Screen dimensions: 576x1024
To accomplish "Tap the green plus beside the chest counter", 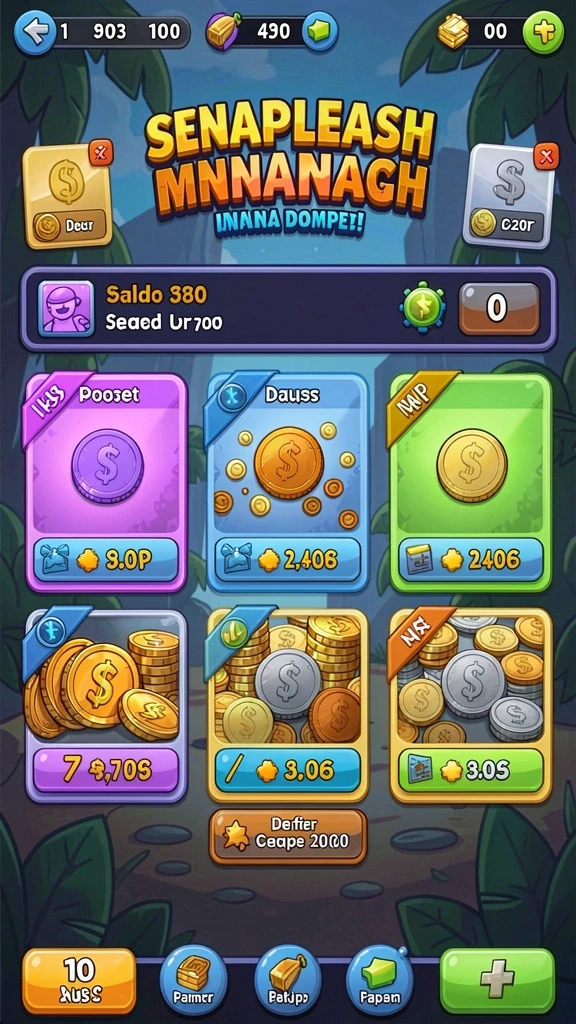I will [544, 32].
